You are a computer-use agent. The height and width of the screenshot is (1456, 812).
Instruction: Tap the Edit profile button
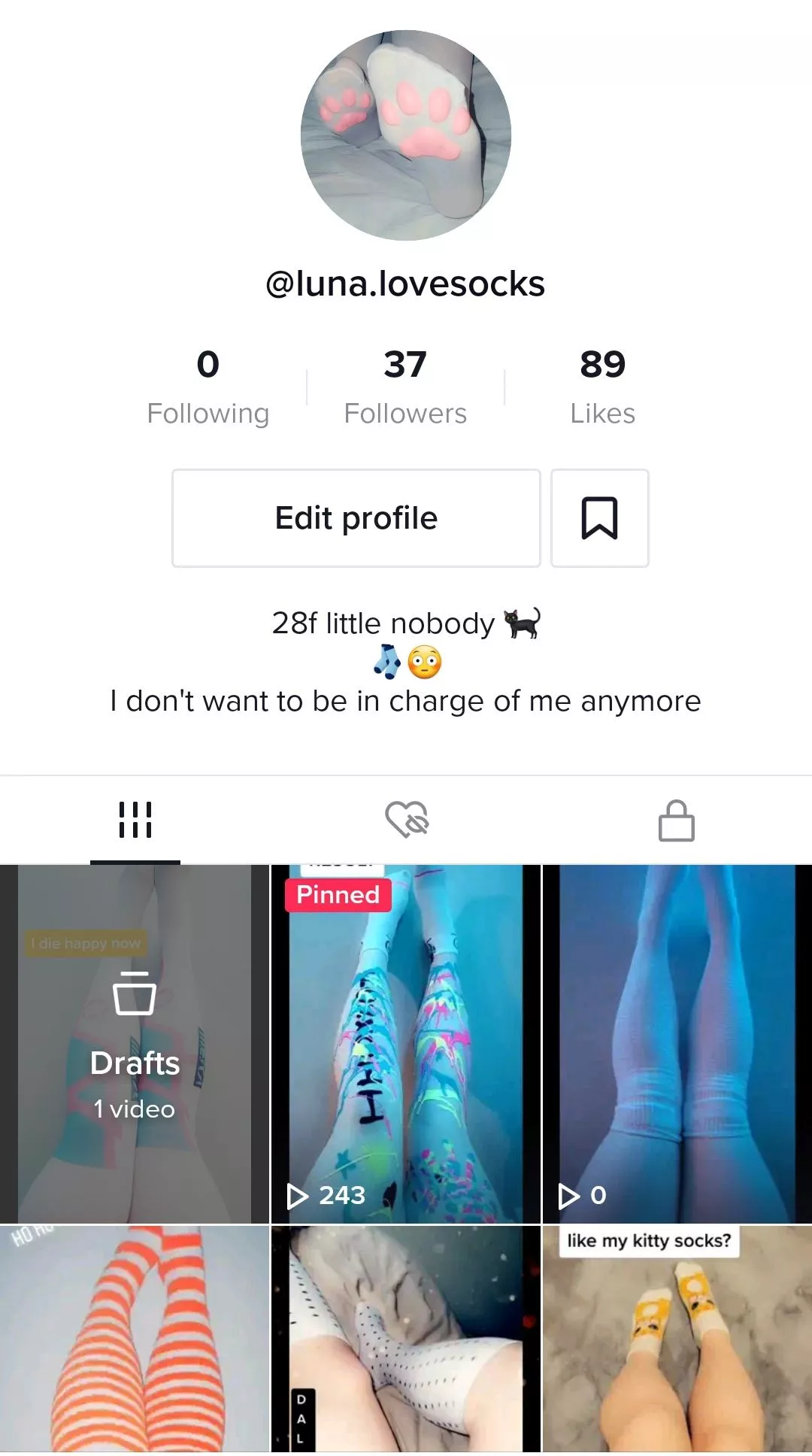[x=356, y=518]
